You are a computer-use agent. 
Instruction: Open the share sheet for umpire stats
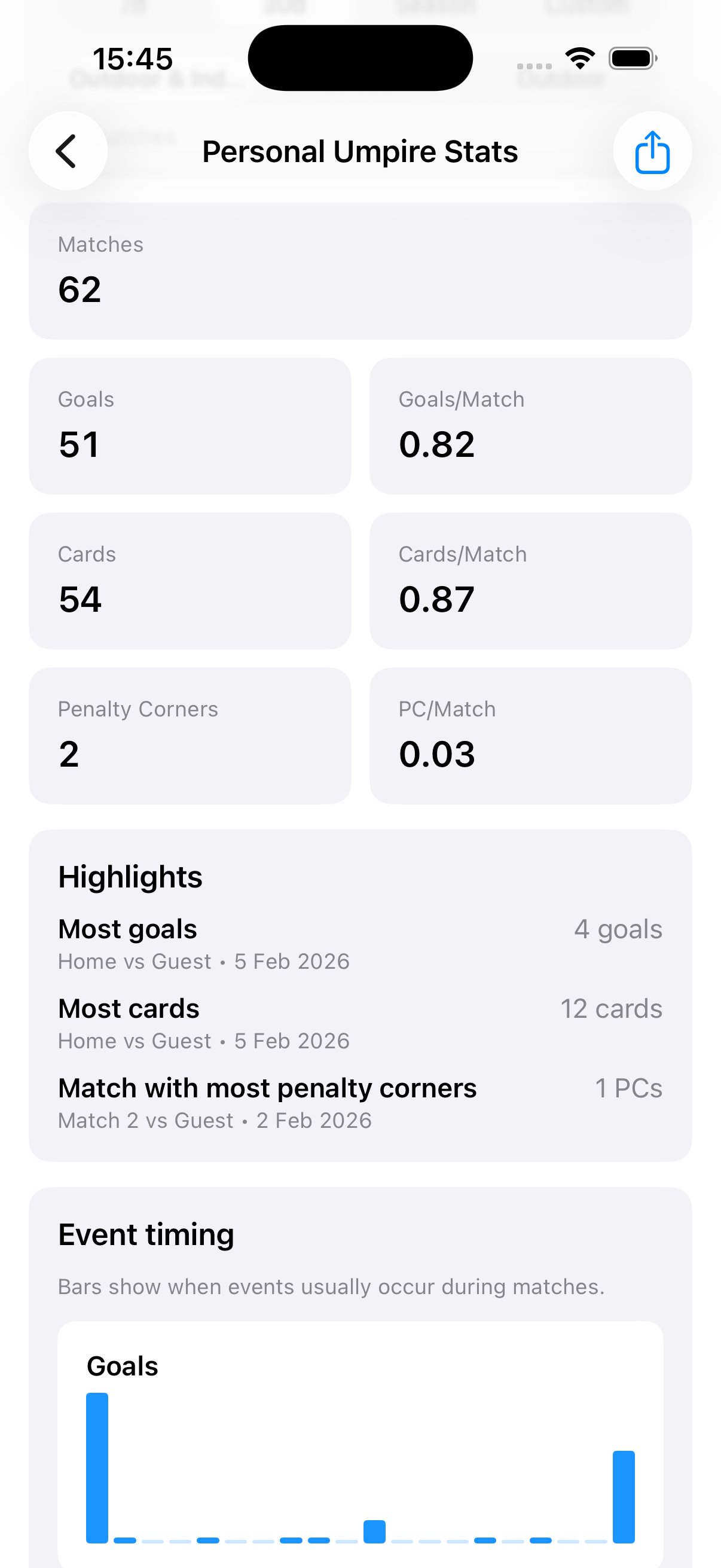652,151
